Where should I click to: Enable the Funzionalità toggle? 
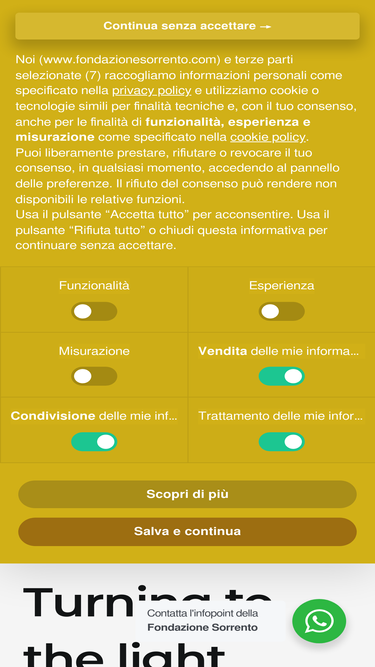coord(94,311)
